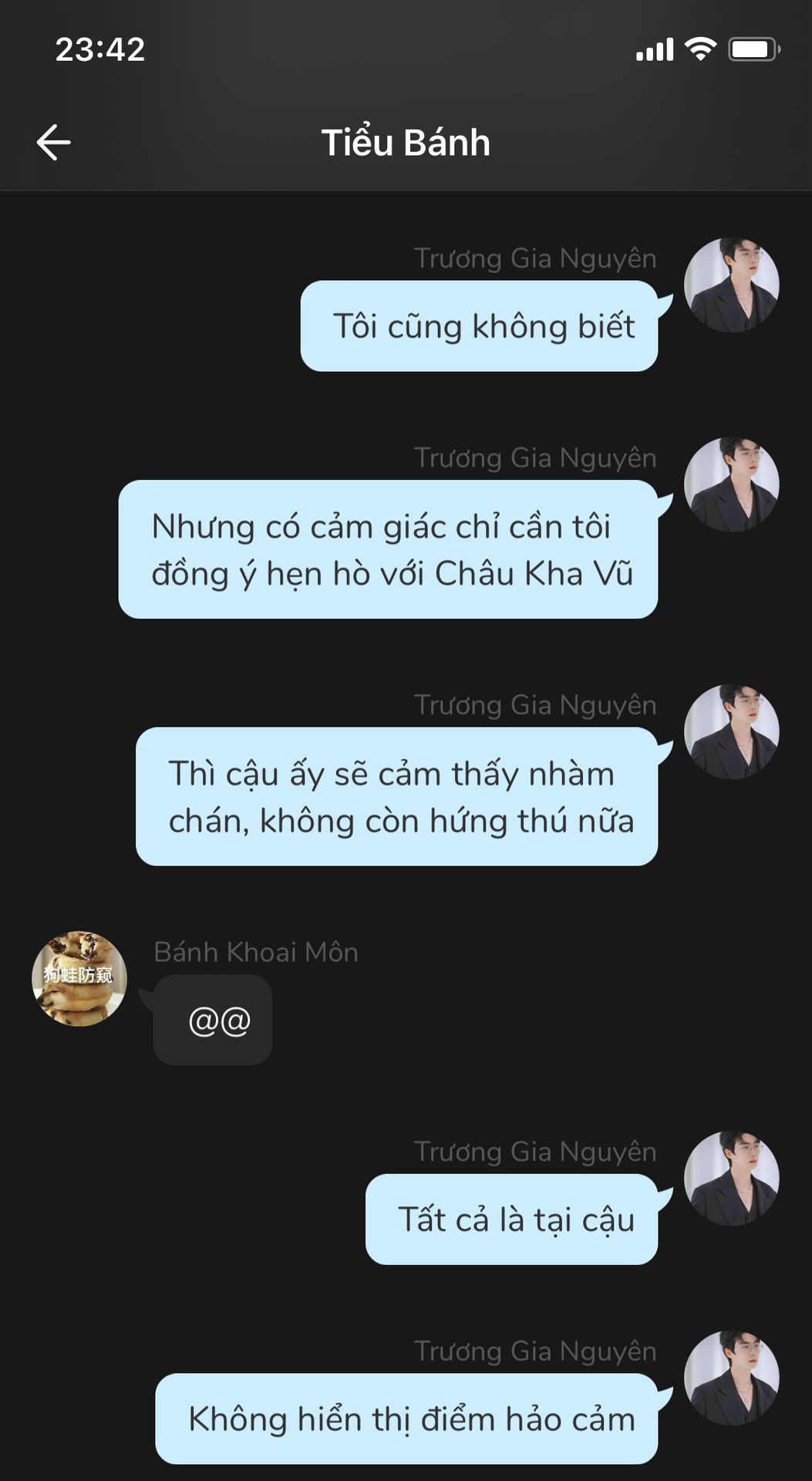Go back from the Tiểu Bánh chat
Image resolution: width=812 pixels, height=1481 pixels.
(x=53, y=143)
